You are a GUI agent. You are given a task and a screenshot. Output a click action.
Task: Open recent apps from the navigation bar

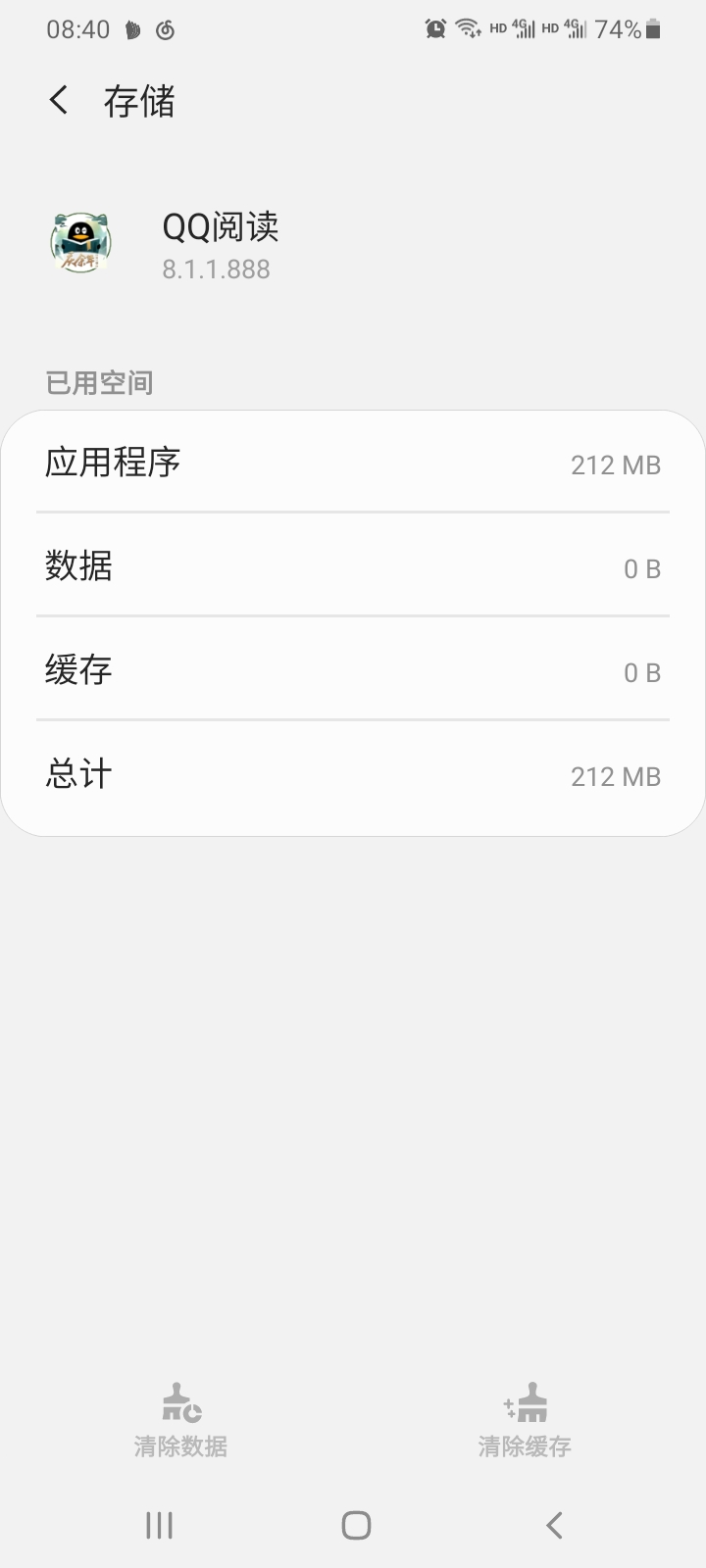pos(159,1525)
